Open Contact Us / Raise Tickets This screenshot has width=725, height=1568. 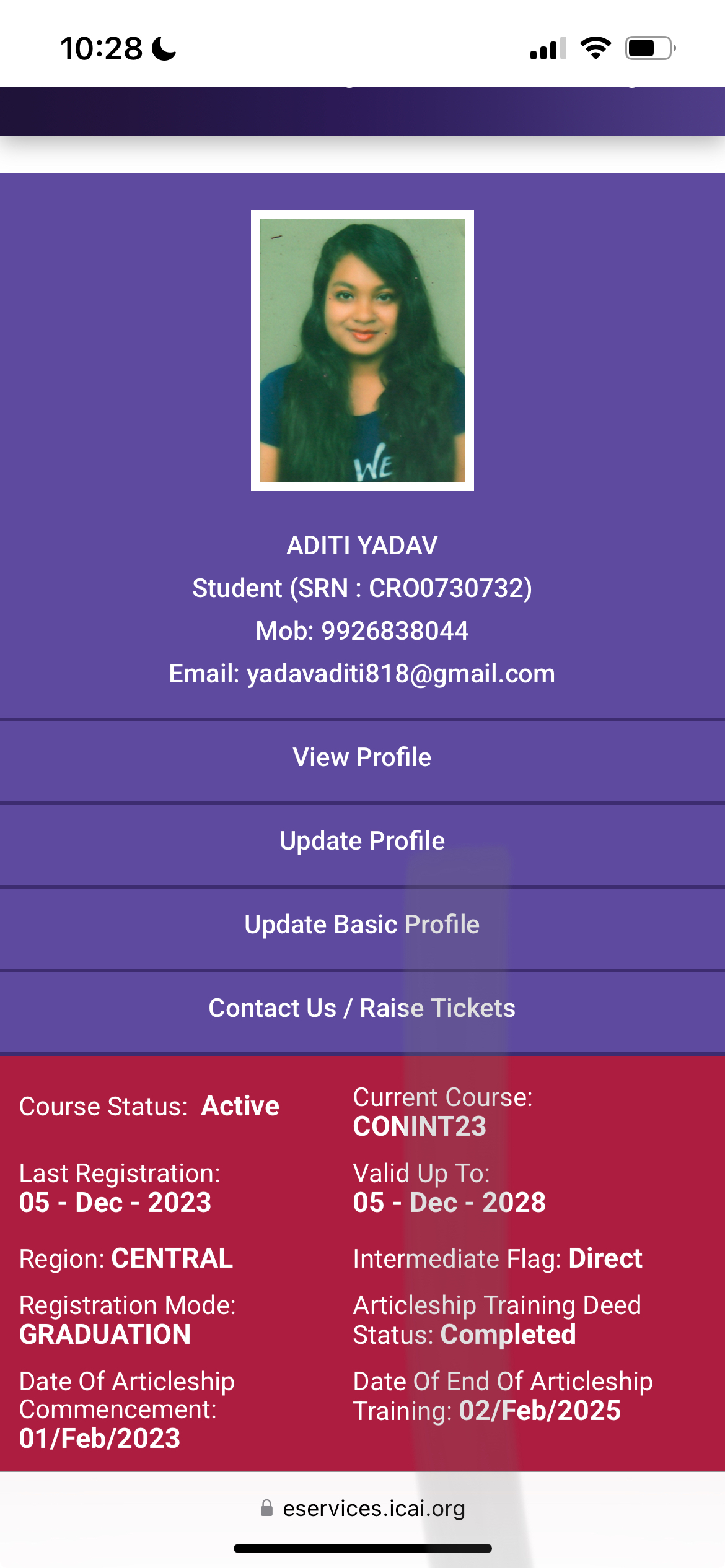point(362,1008)
